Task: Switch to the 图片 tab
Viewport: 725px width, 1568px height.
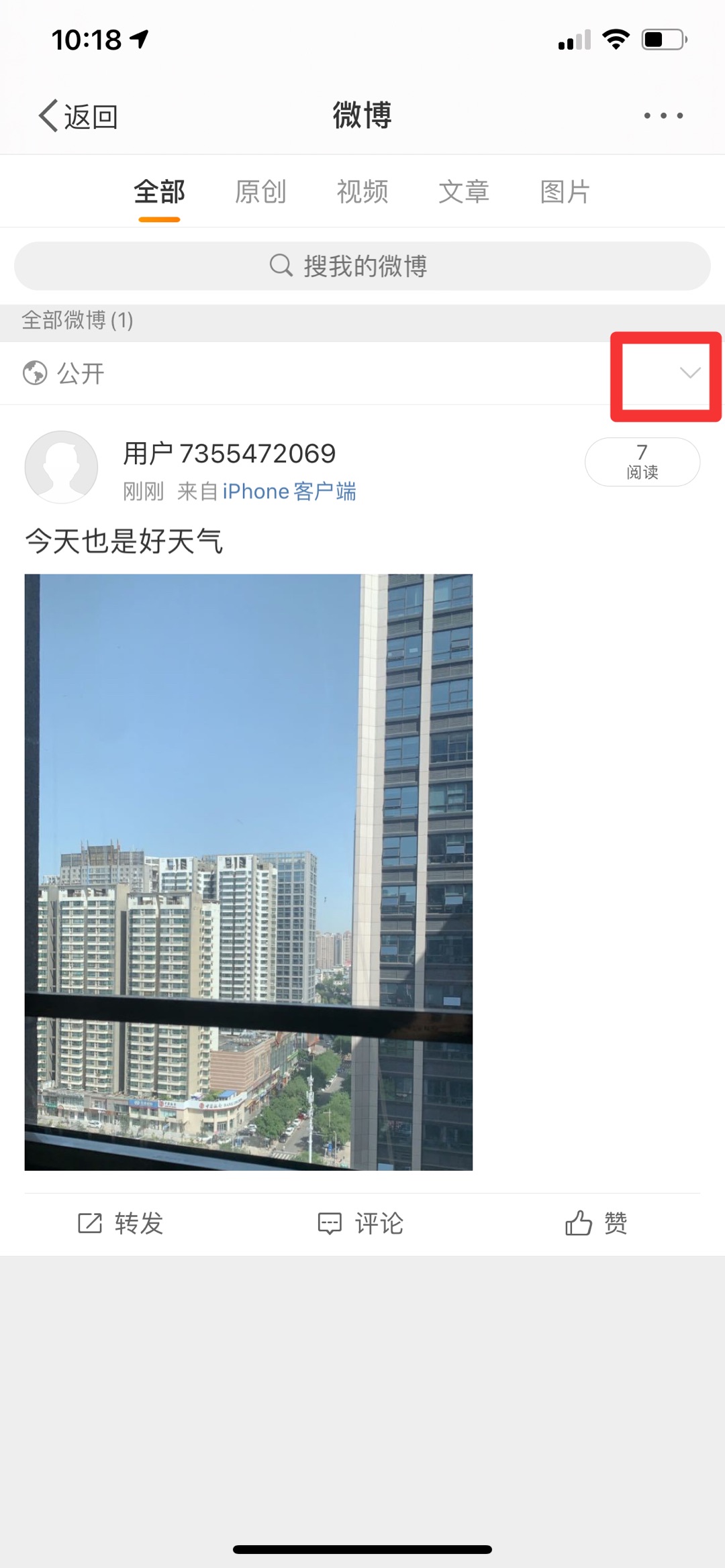Action: point(565,191)
